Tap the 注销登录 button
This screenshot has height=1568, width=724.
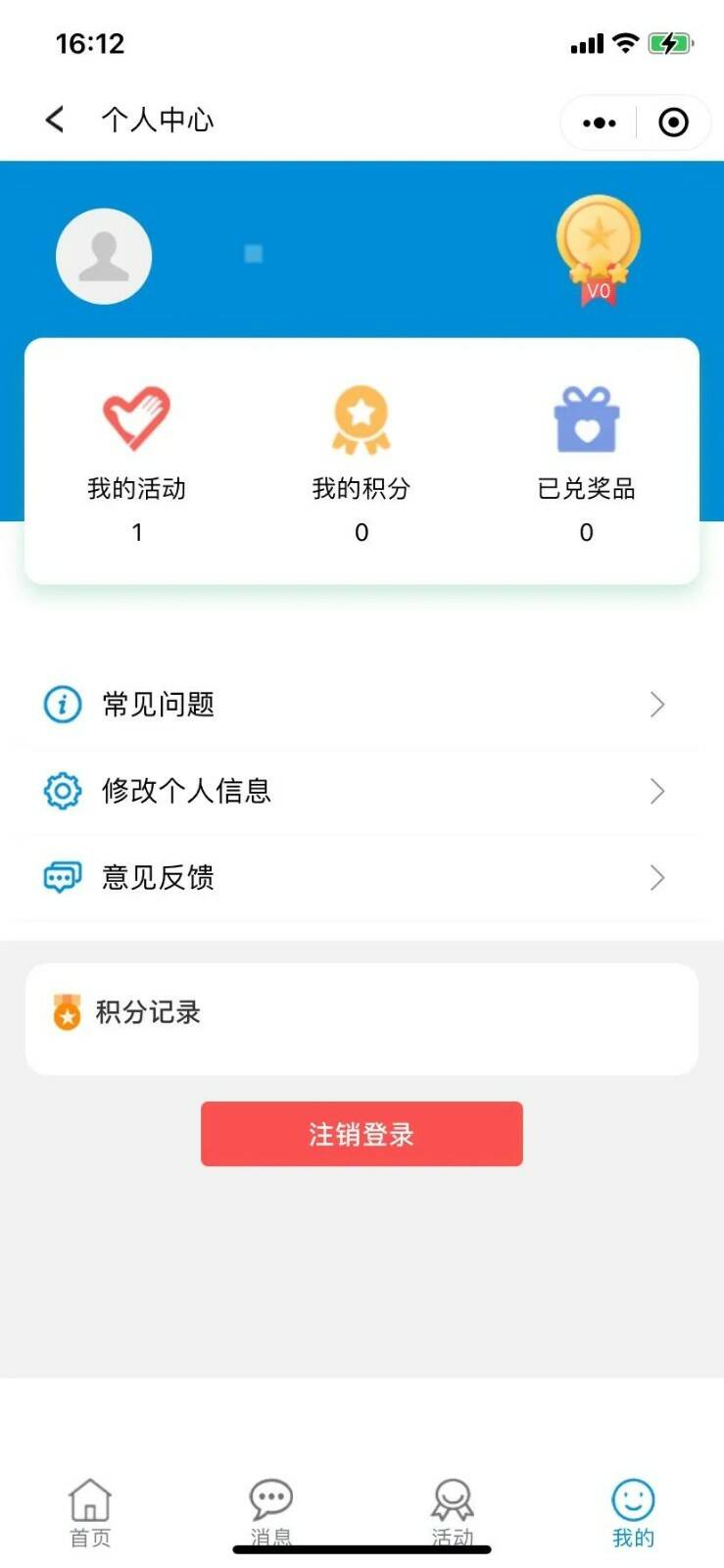point(362,1134)
